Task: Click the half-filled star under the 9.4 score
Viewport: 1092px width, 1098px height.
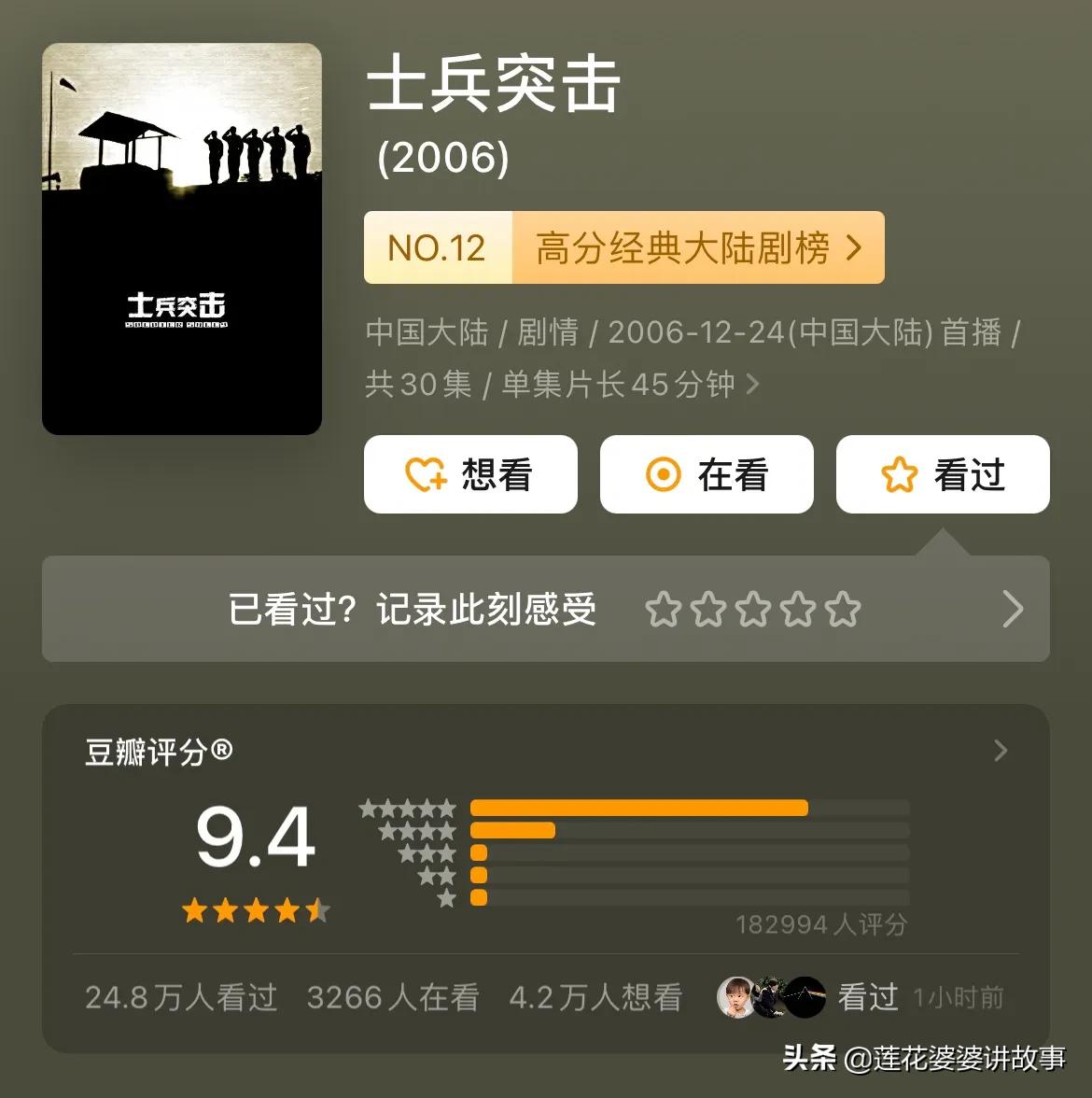Action: [x=317, y=910]
